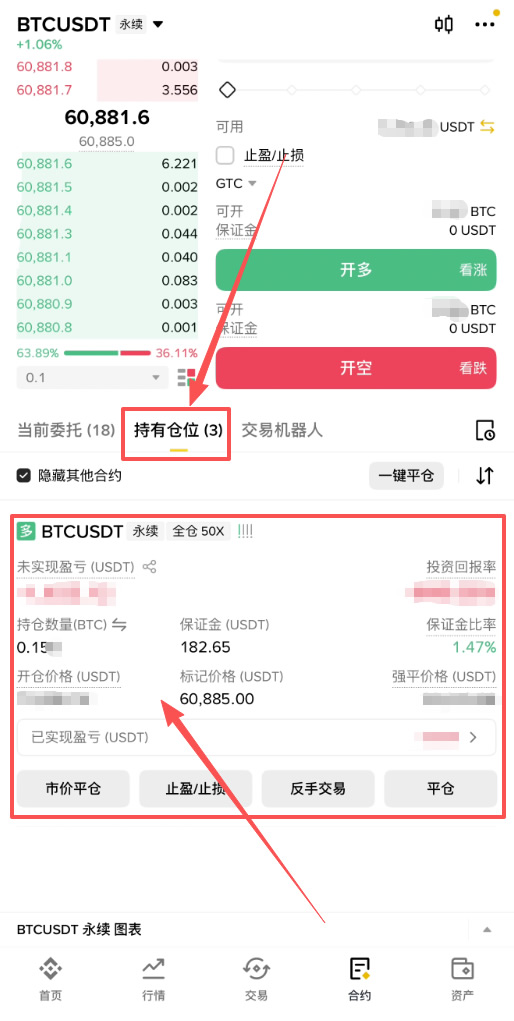The width and height of the screenshot is (514, 1021).
Task: Tap the green 开多 button
Action: (356, 270)
